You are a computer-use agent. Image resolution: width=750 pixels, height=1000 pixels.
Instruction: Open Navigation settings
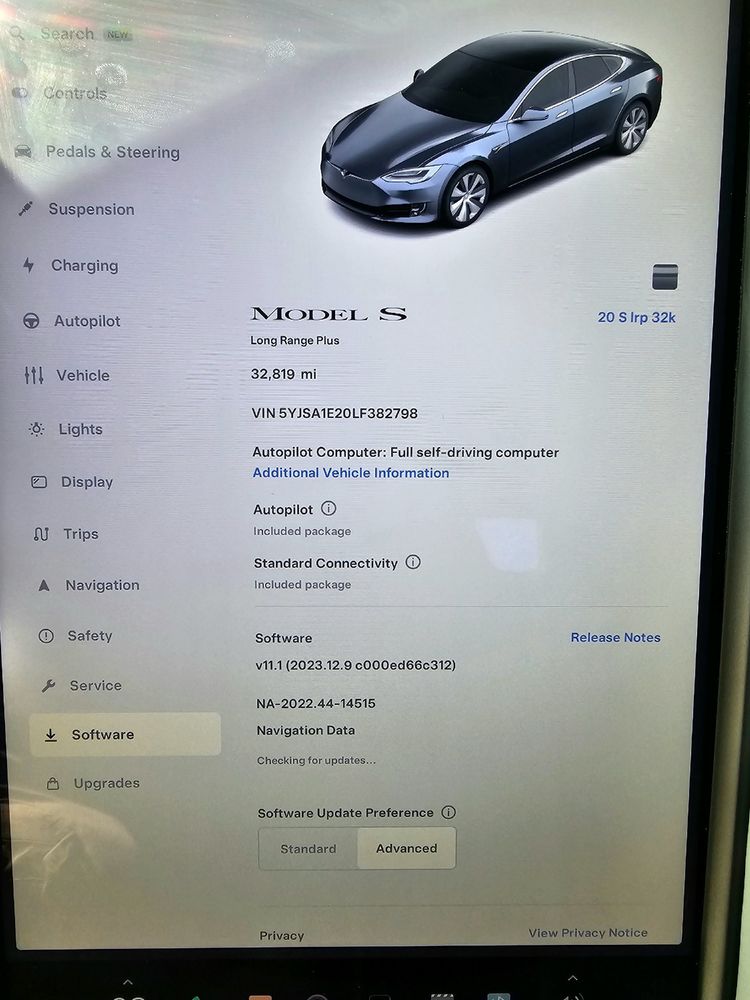click(x=102, y=585)
